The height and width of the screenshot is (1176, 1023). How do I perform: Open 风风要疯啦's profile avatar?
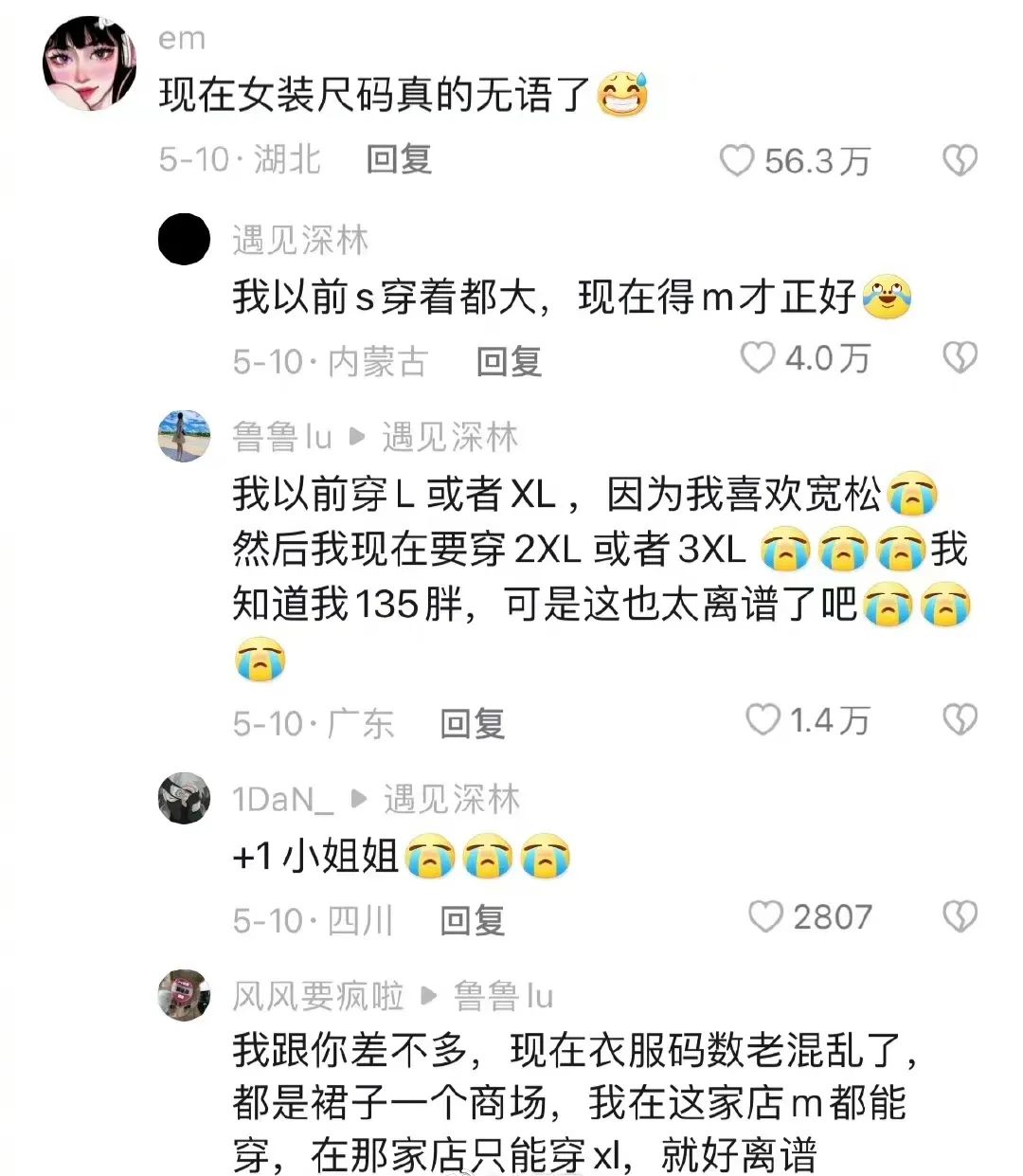coord(184,996)
